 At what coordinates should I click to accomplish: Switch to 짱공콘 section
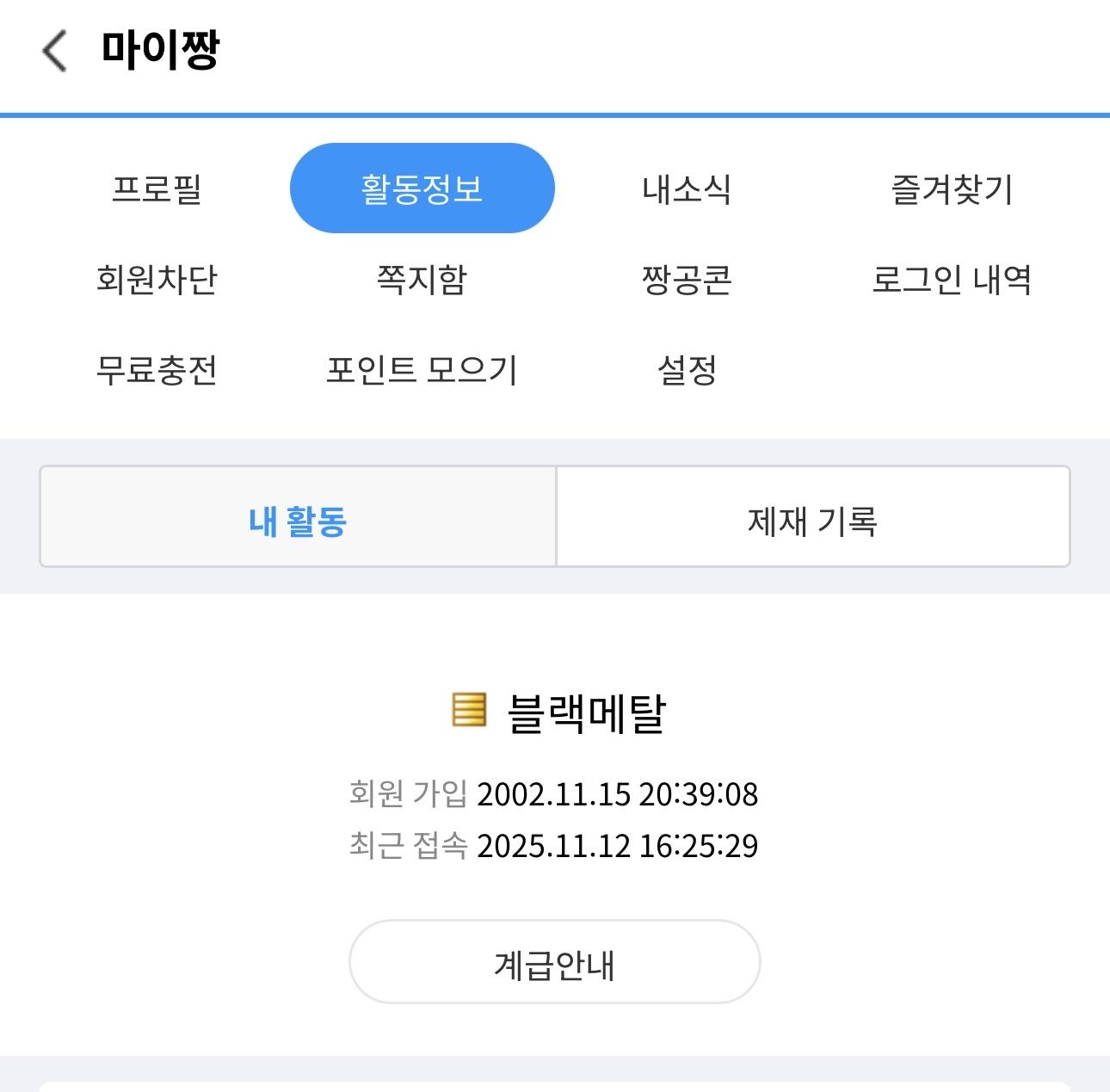(x=687, y=279)
